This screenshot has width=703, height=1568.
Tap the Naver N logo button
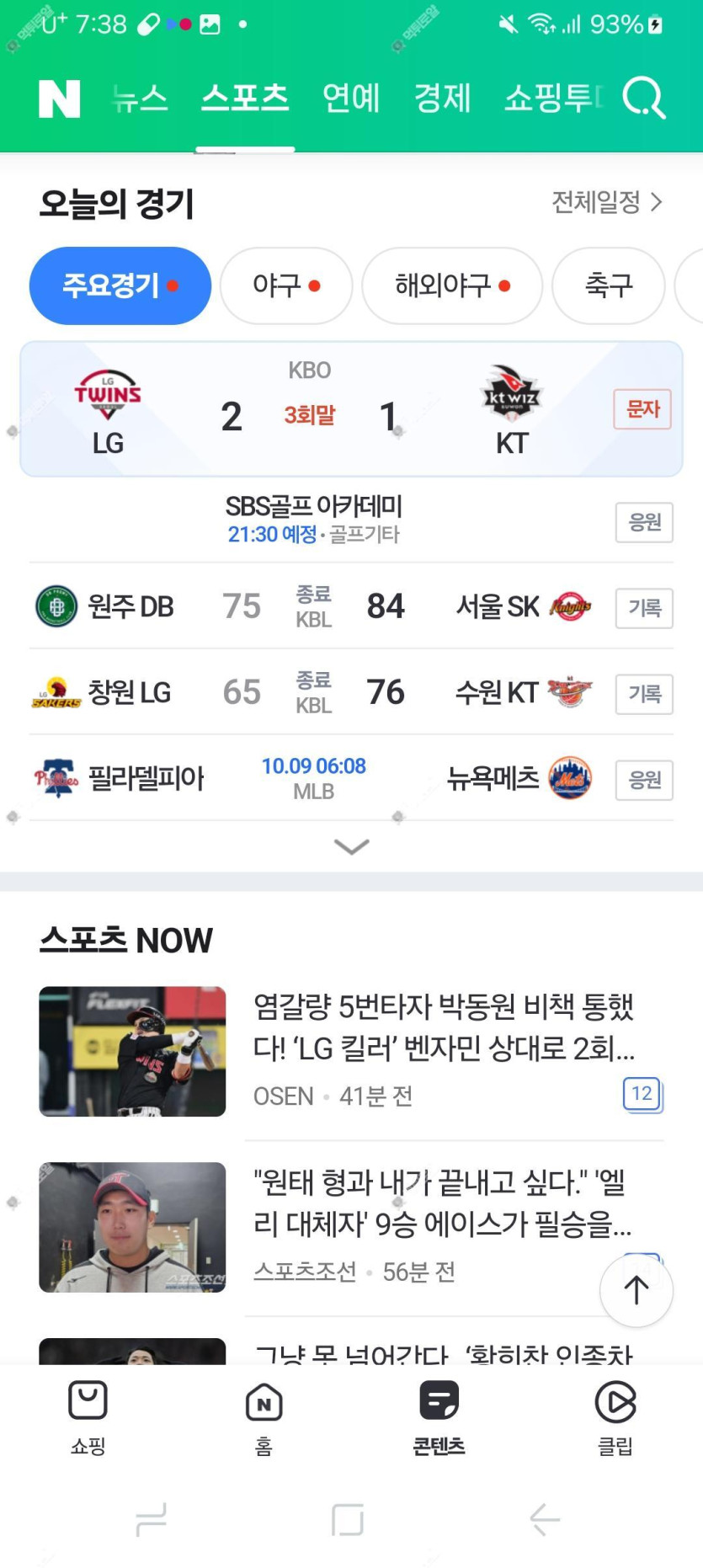pyautogui.click(x=59, y=99)
